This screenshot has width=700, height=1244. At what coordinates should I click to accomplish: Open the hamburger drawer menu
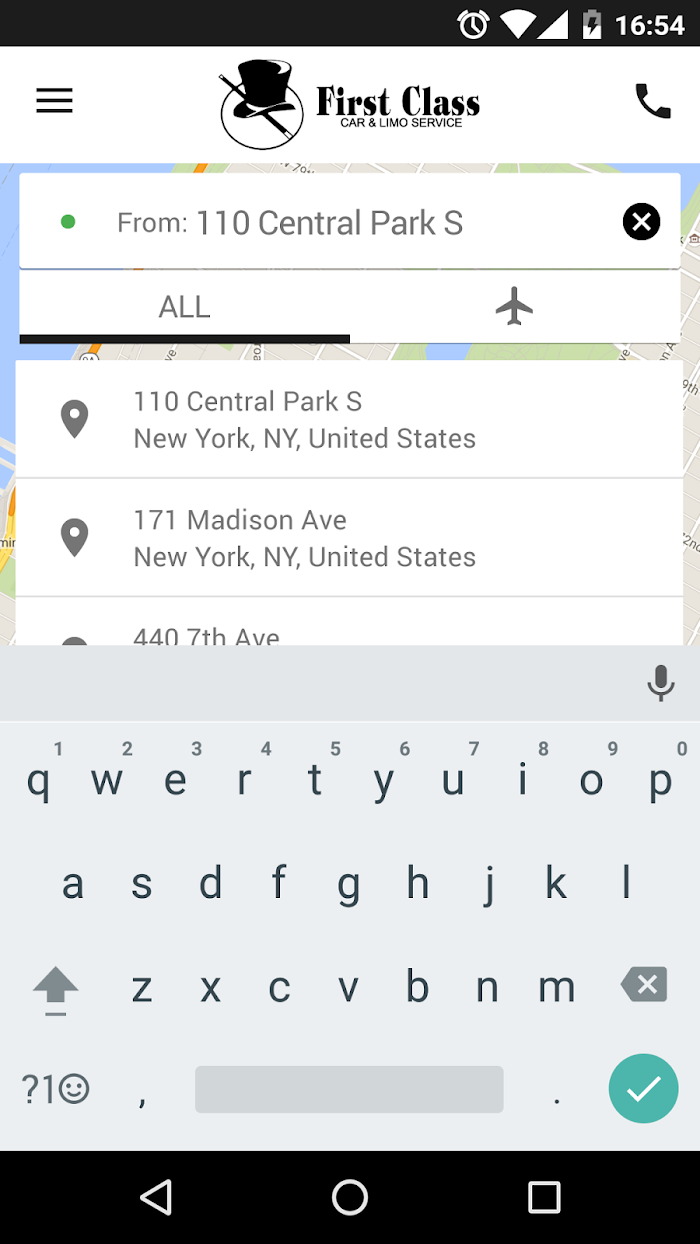(x=54, y=101)
